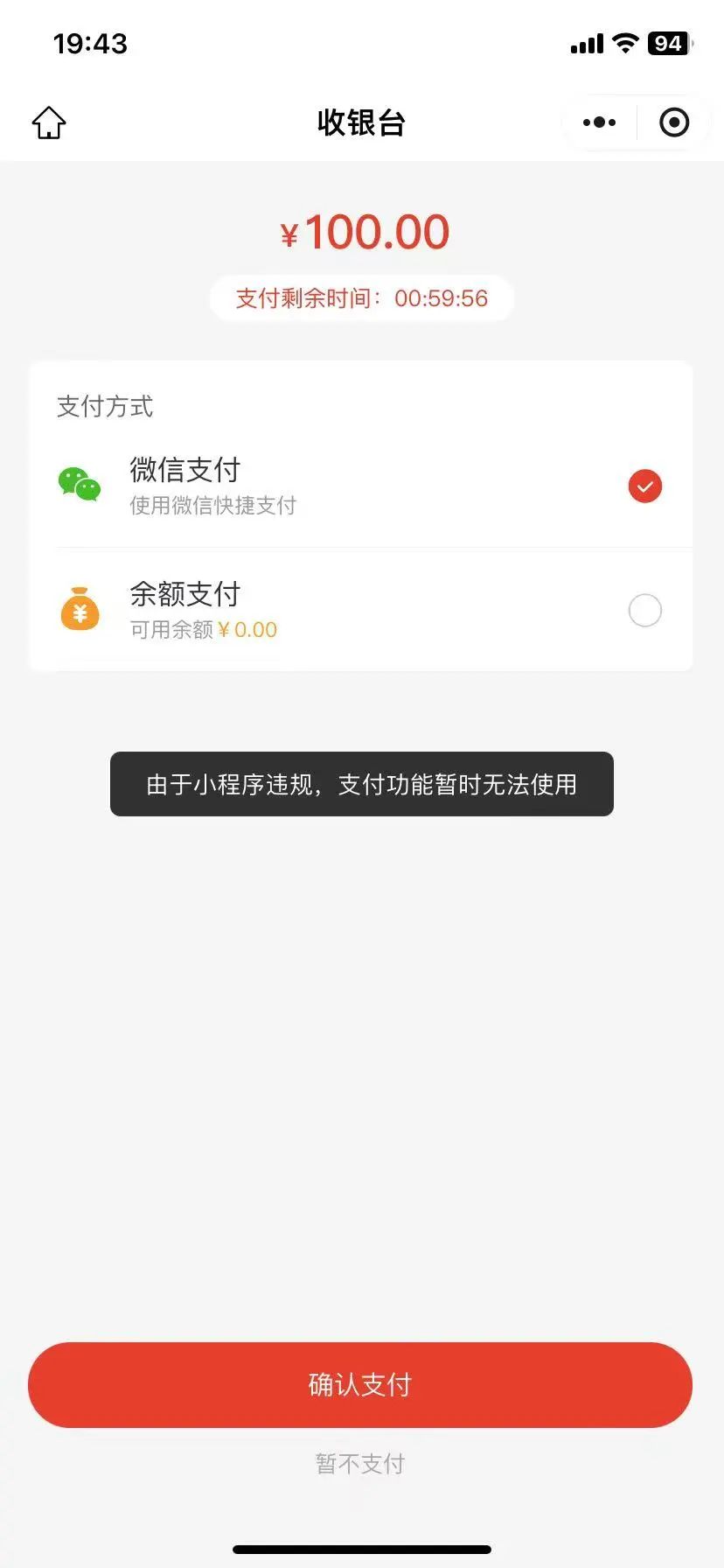This screenshot has height=1568, width=724.
Task: Choose 余额支付 as the payment method
Action: point(361,610)
